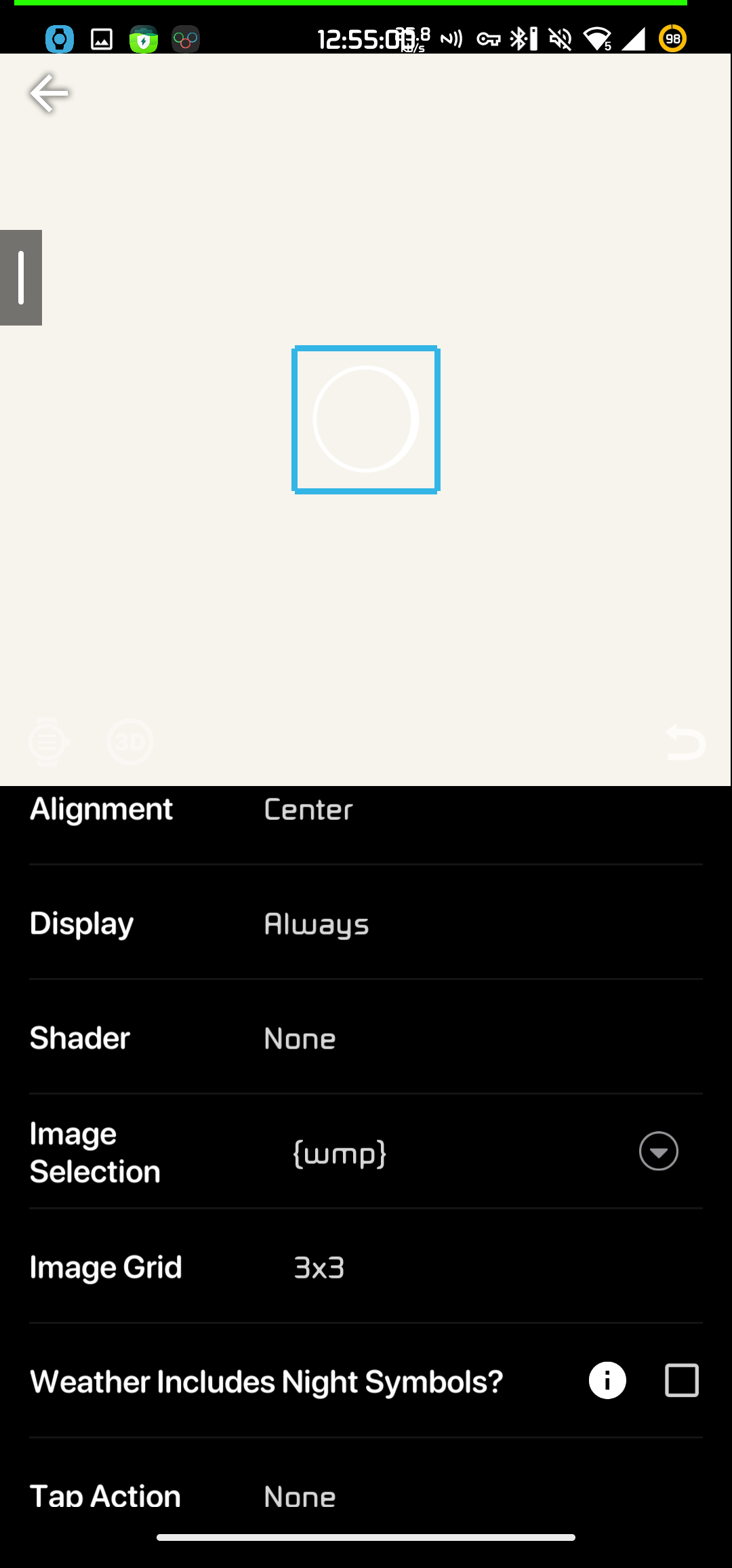Image resolution: width=732 pixels, height=1568 pixels.
Task: Tap the undo arrow icon
Action: point(685,741)
